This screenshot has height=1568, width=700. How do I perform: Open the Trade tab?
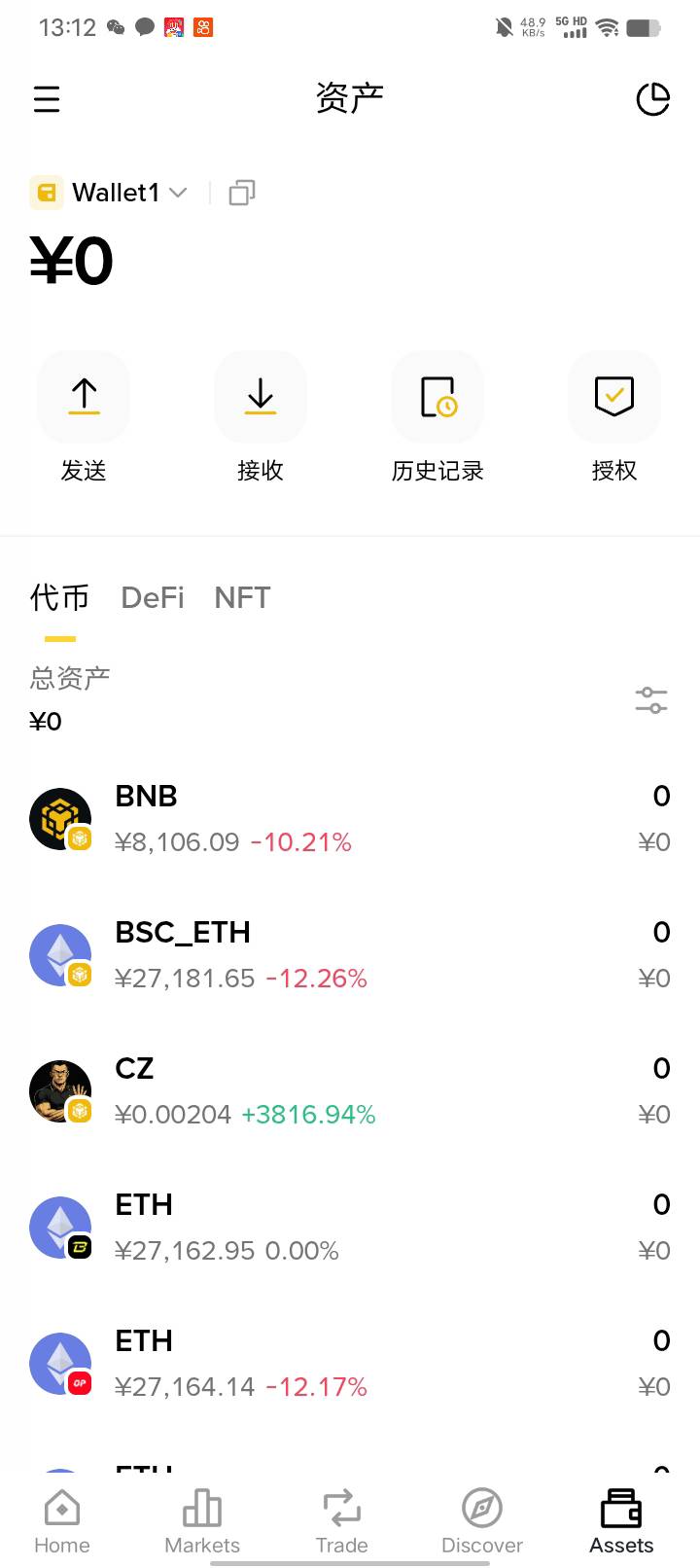click(342, 1521)
